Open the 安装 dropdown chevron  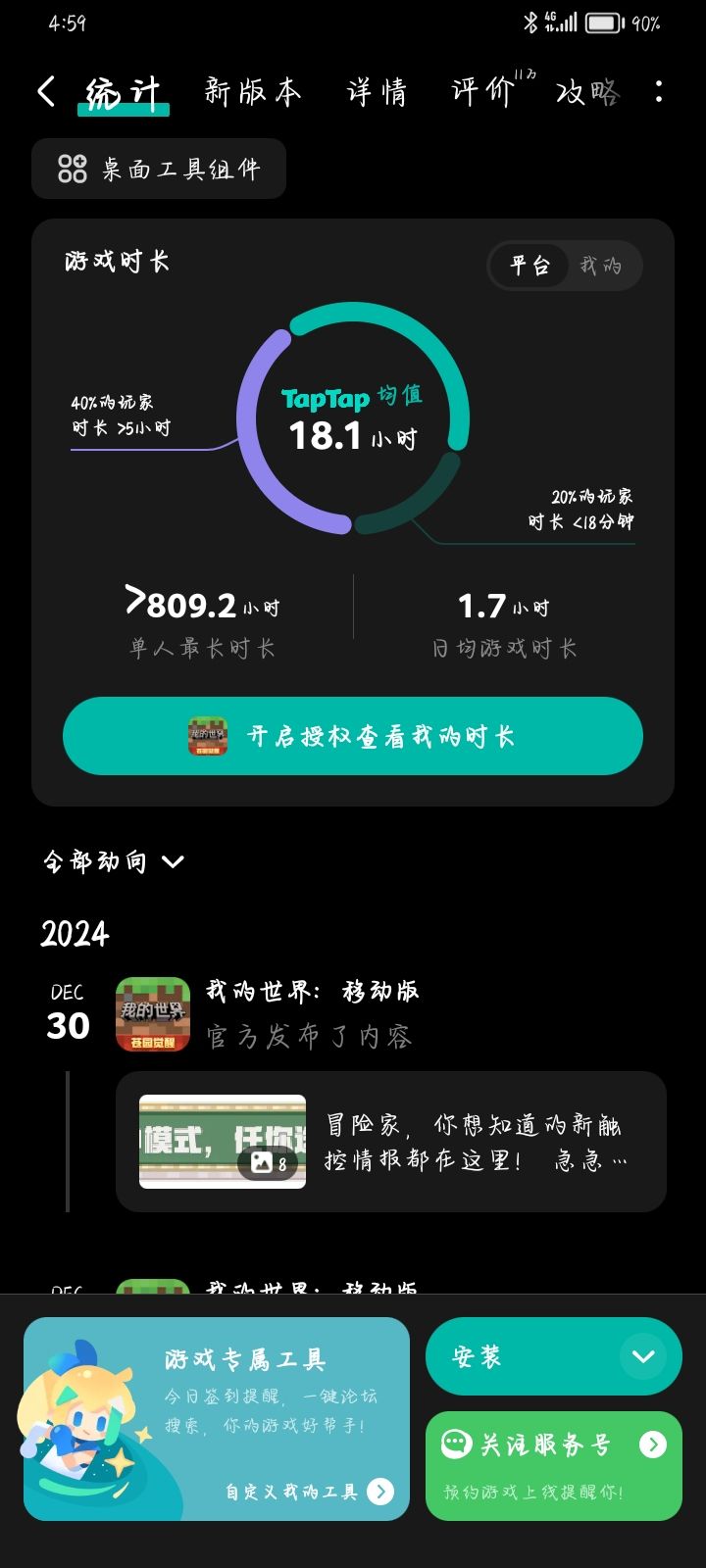click(644, 1356)
